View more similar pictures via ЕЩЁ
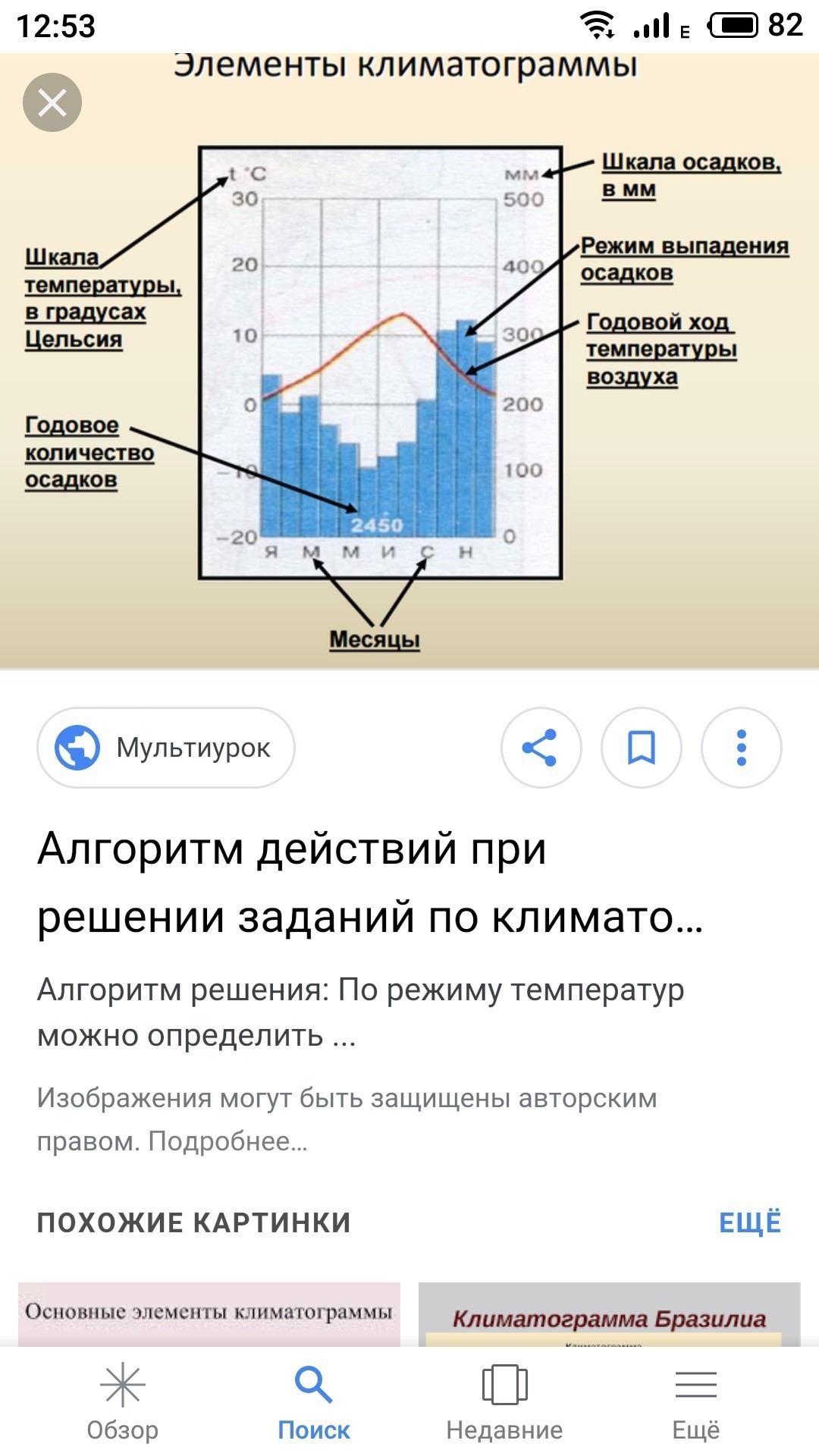Image resolution: width=819 pixels, height=1456 pixels. point(749,1222)
